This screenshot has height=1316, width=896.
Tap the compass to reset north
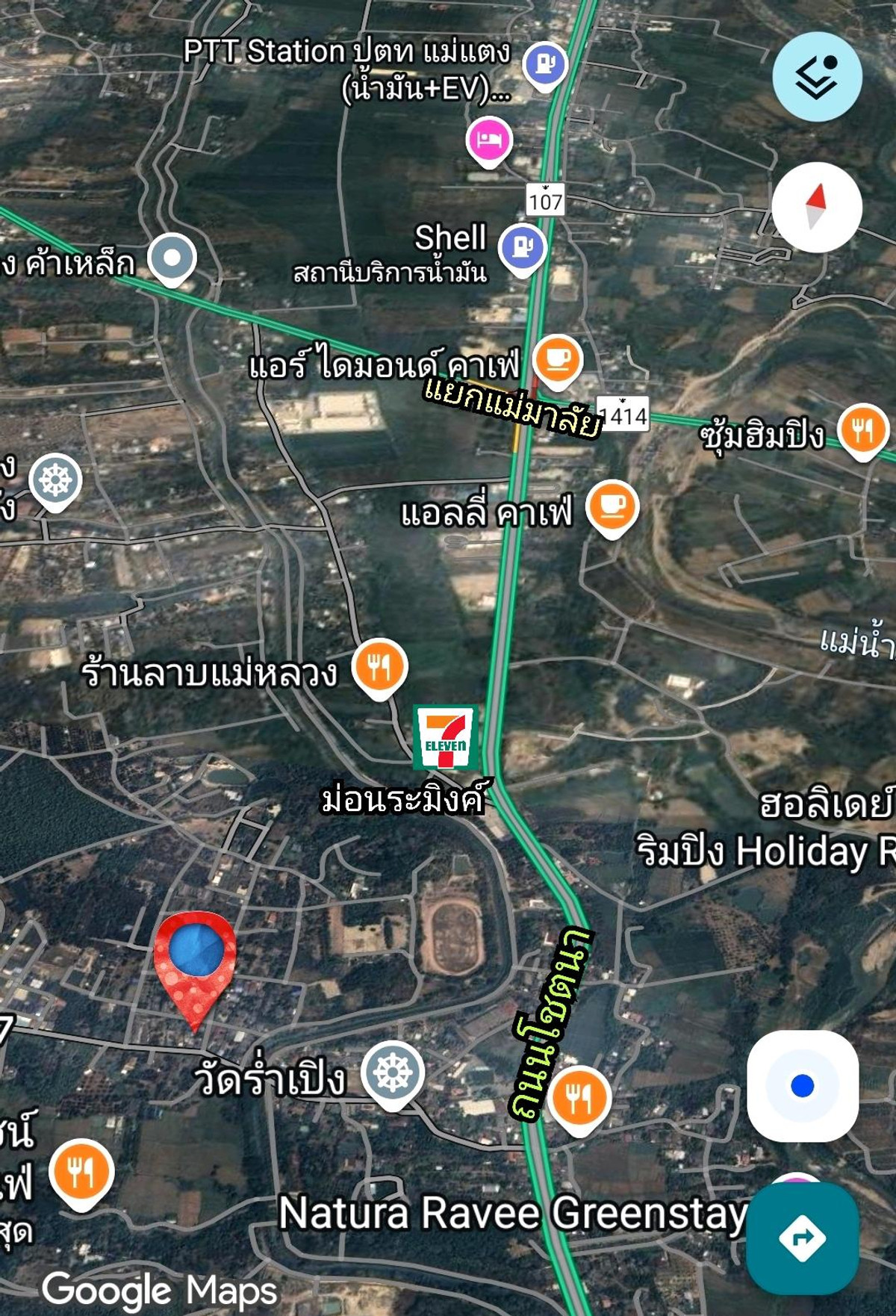pos(817,207)
